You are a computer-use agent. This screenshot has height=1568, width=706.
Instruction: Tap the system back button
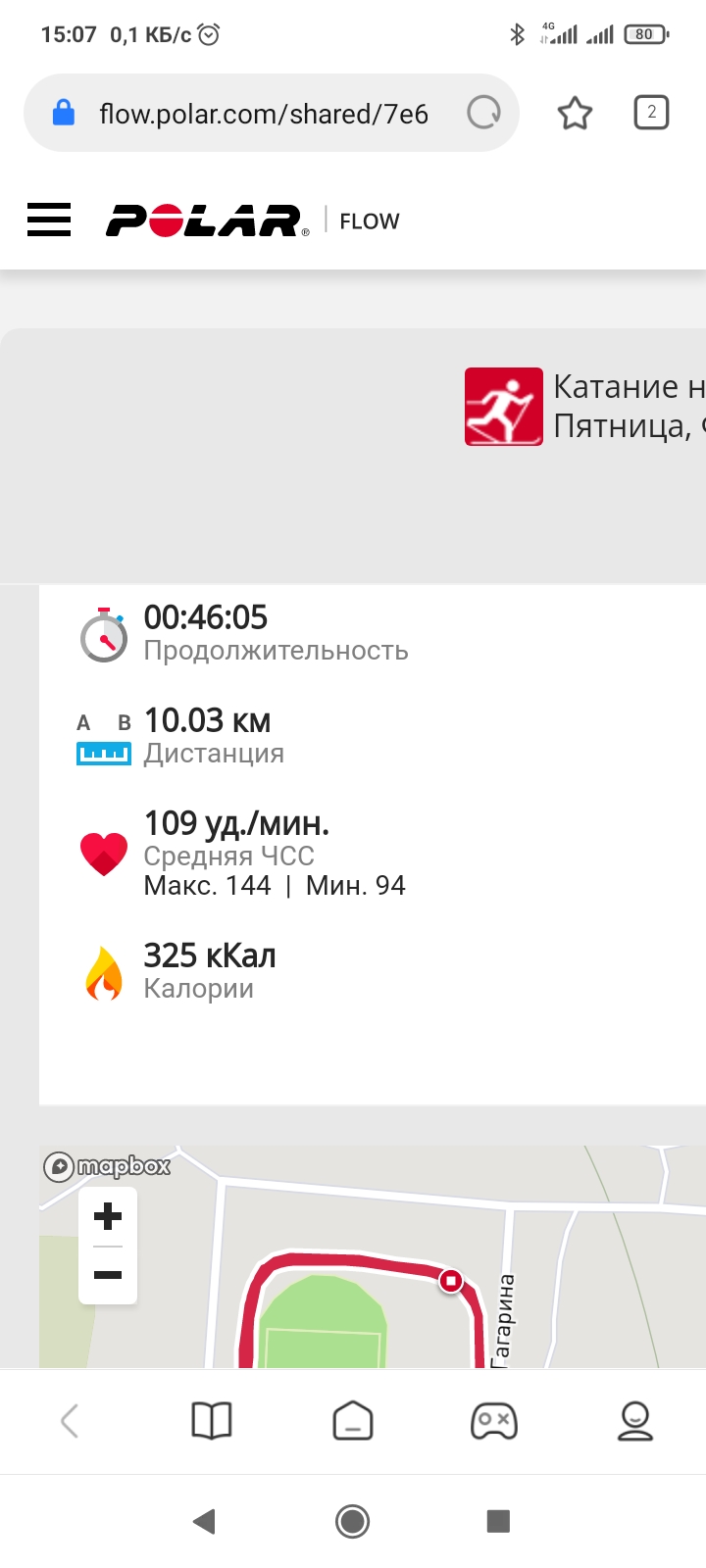pos(205,1521)
